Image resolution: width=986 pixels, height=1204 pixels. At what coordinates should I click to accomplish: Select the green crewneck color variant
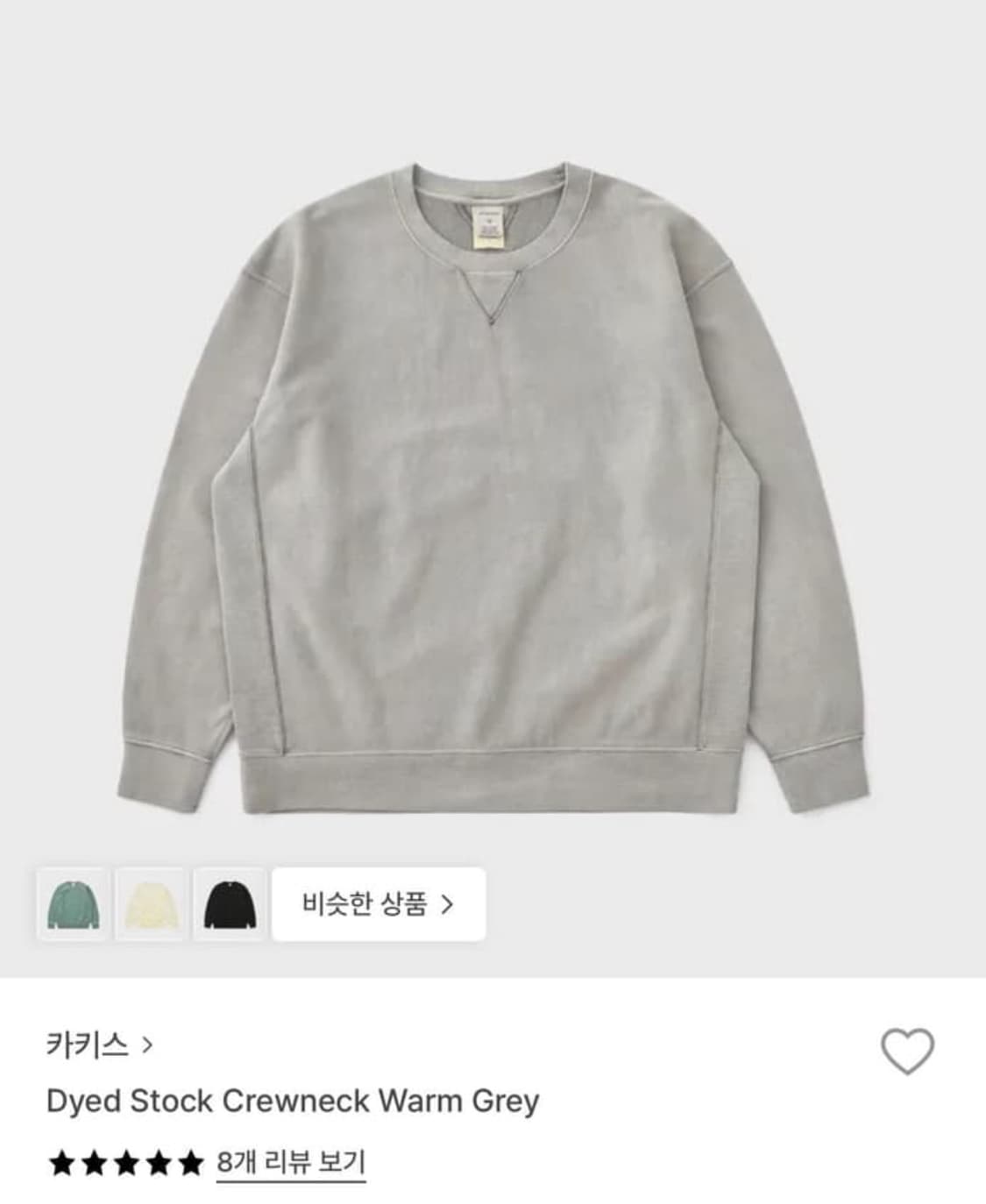70,903
